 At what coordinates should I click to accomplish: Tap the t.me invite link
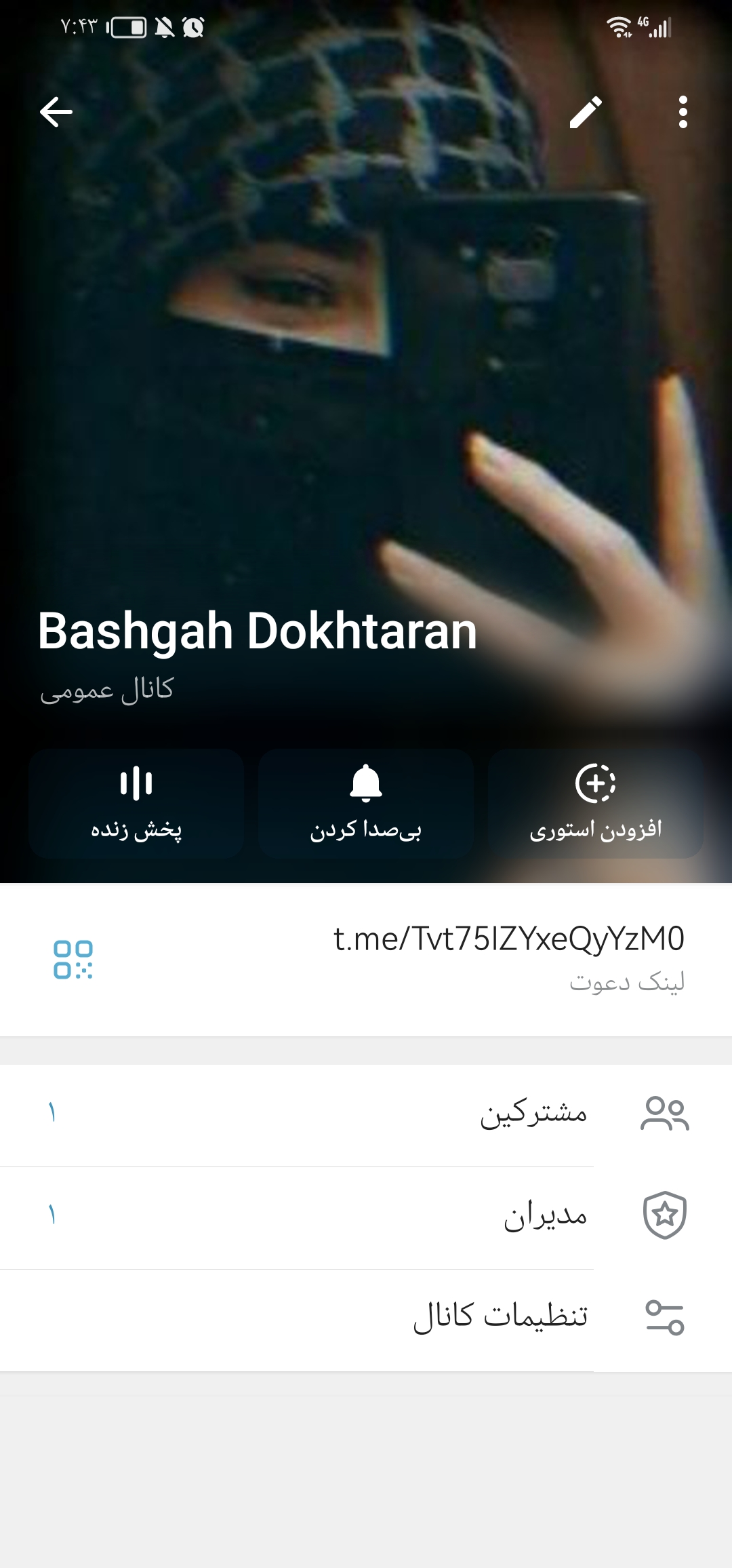point(508,939)
